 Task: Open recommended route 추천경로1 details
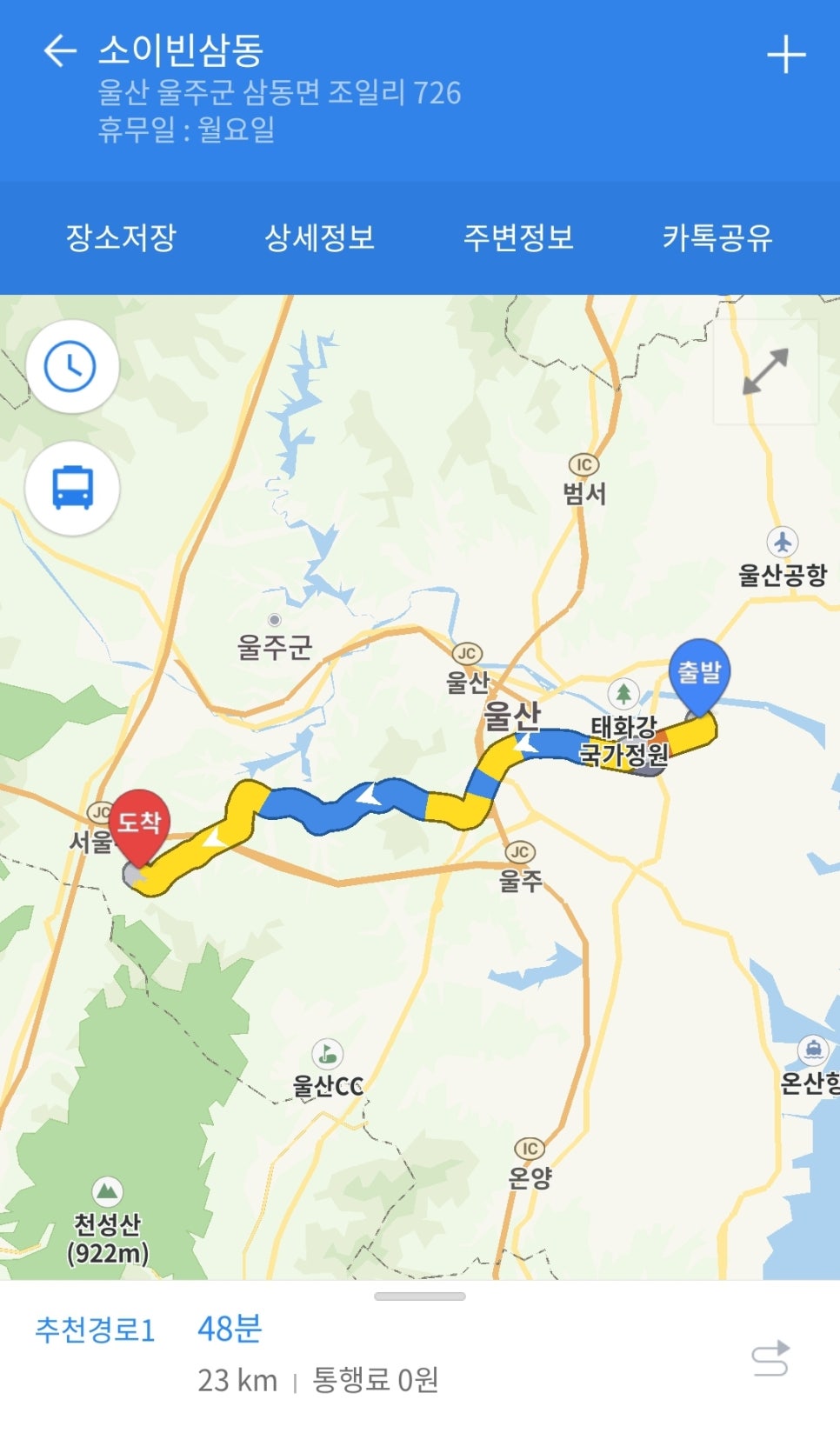96,1330
